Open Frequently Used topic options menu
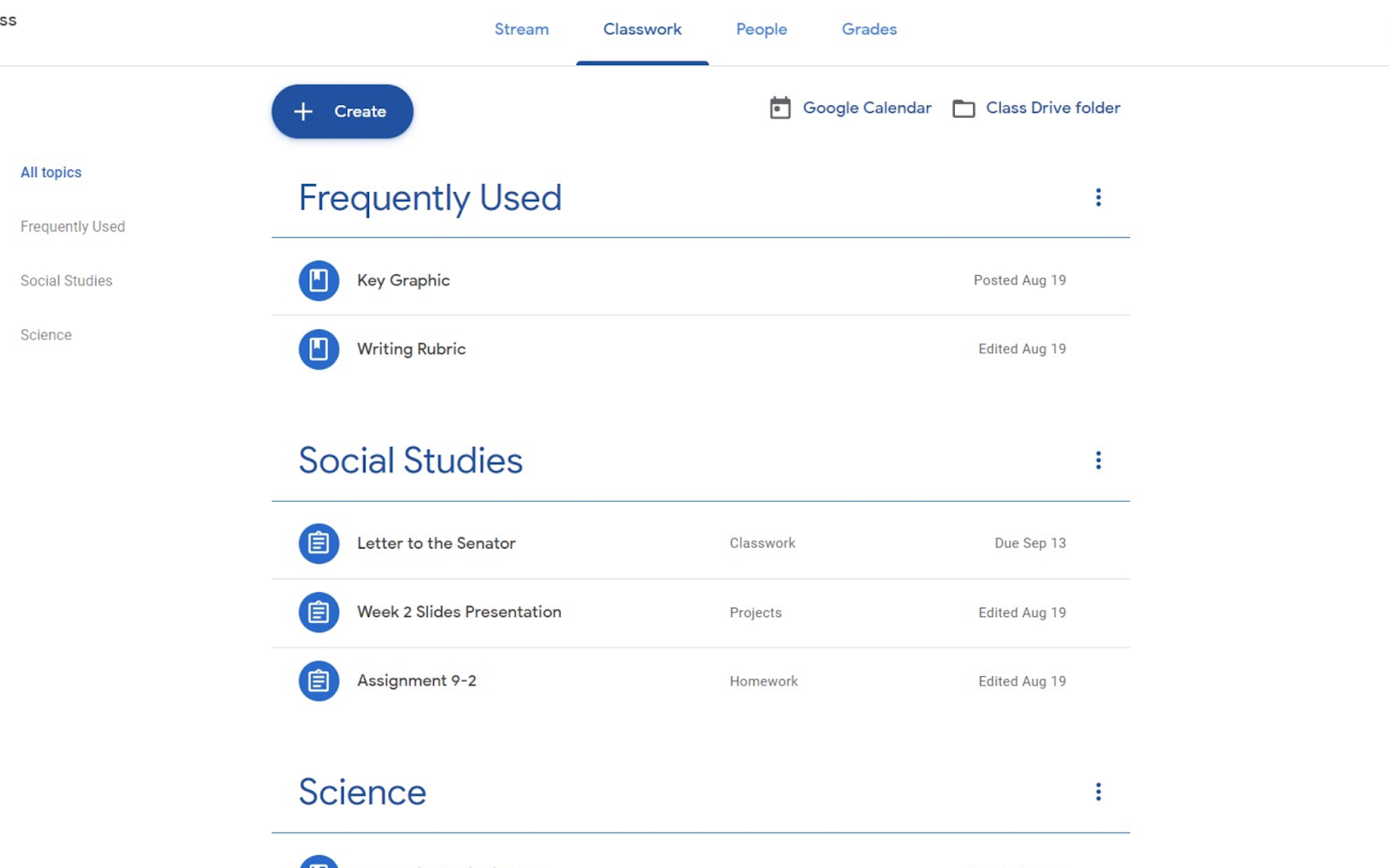The height and width of the screenshot is (868, 1389). [1098, 198]
